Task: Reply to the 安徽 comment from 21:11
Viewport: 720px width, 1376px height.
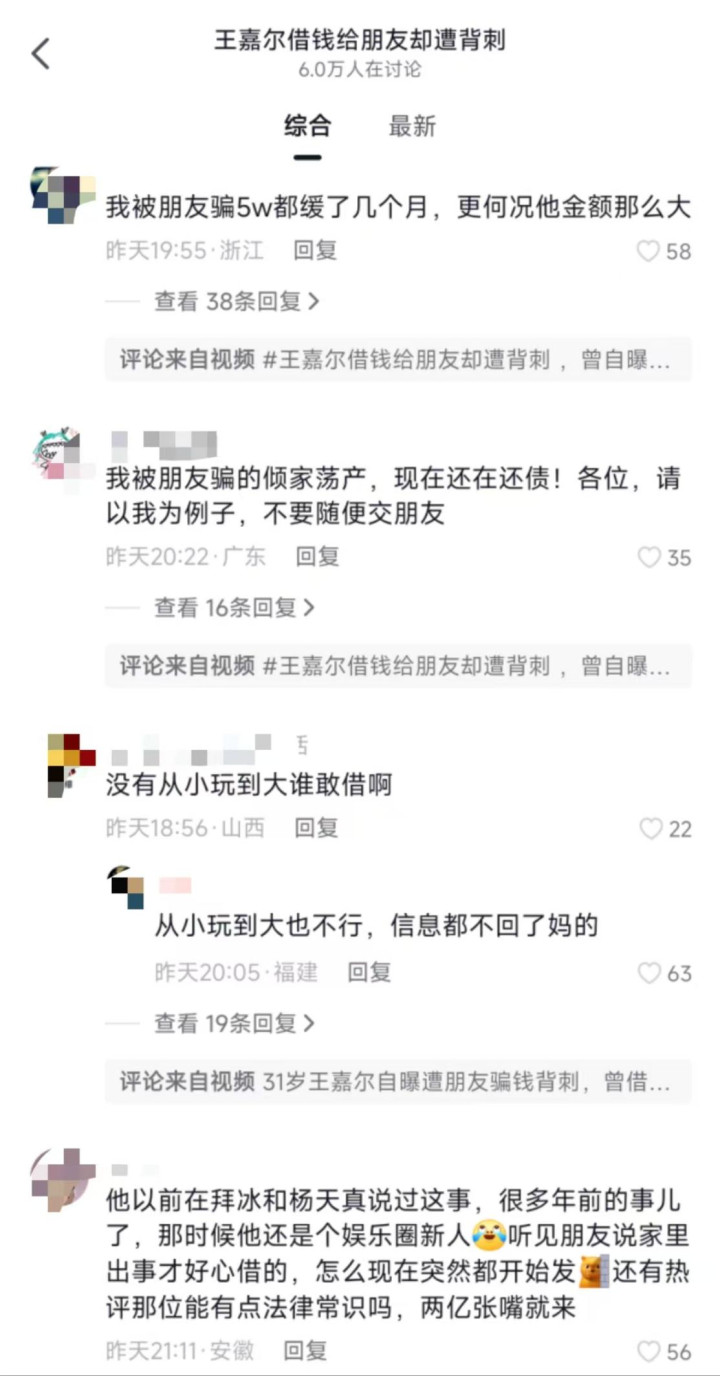Action: point(305,1350)
